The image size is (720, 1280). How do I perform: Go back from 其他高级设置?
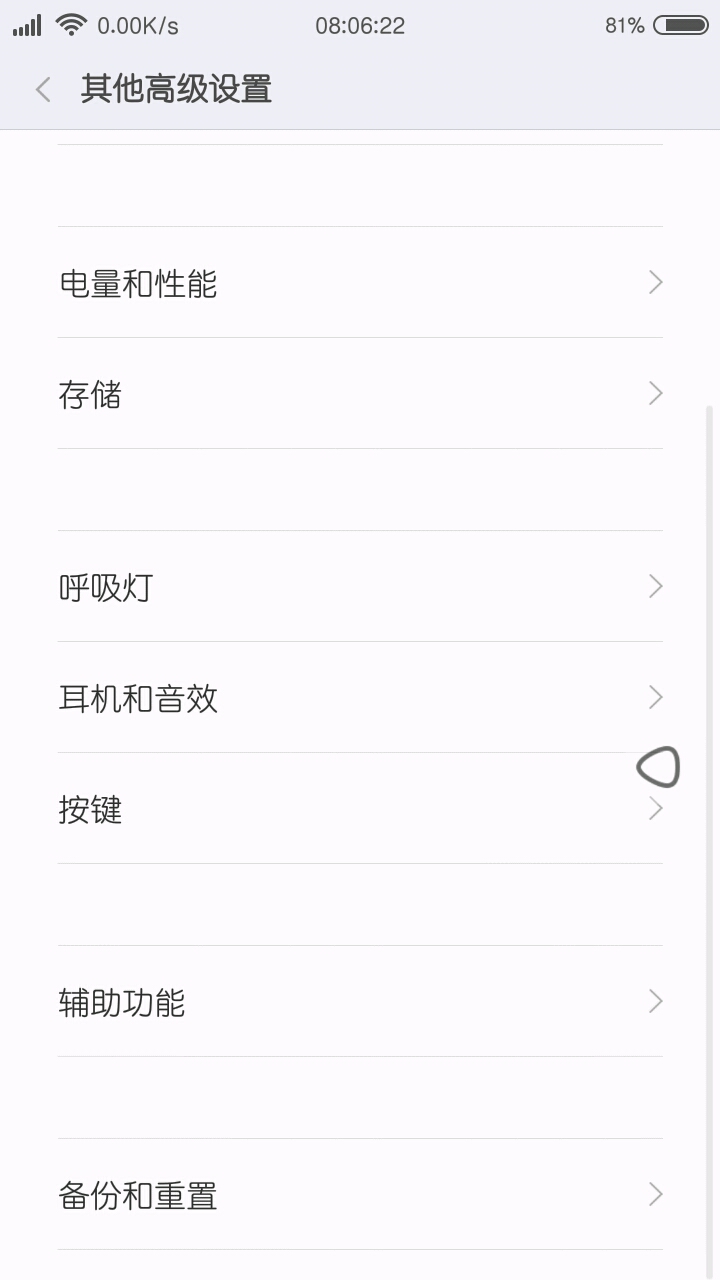tap(43, 90)
